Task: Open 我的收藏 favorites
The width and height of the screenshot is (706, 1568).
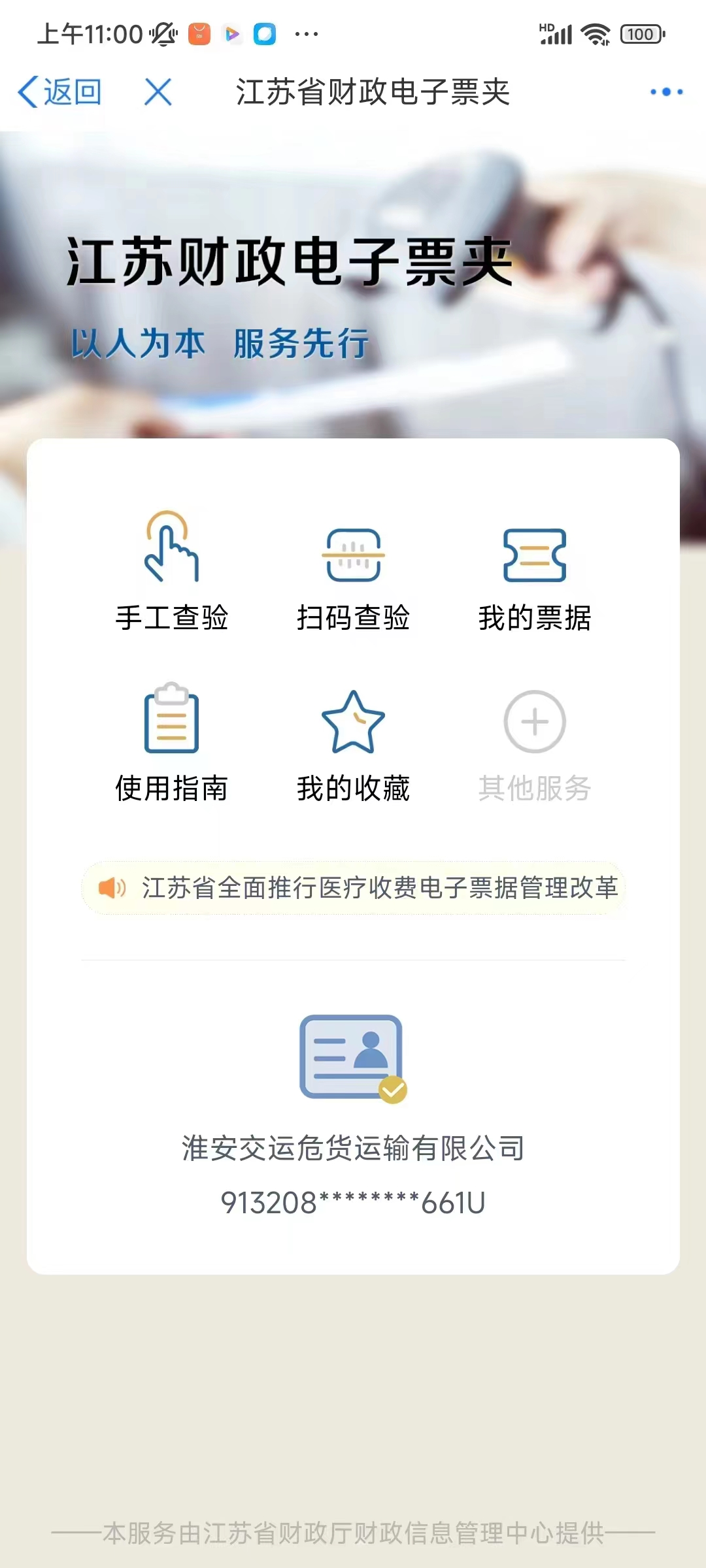Action: point(353,742)
